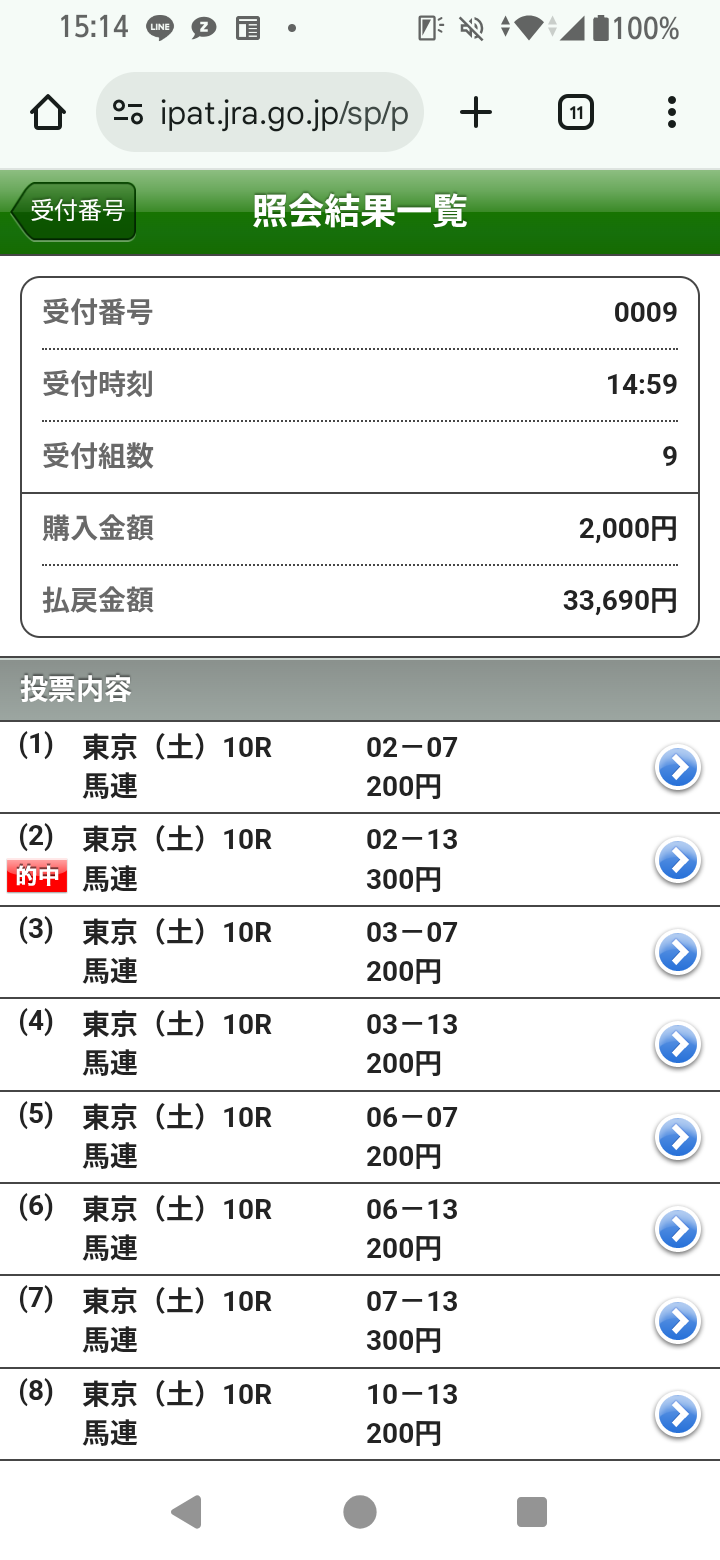The width and height of the screenshot is (720, 1560).
Task: Open the browser home page
Action: tap(47, 113)
